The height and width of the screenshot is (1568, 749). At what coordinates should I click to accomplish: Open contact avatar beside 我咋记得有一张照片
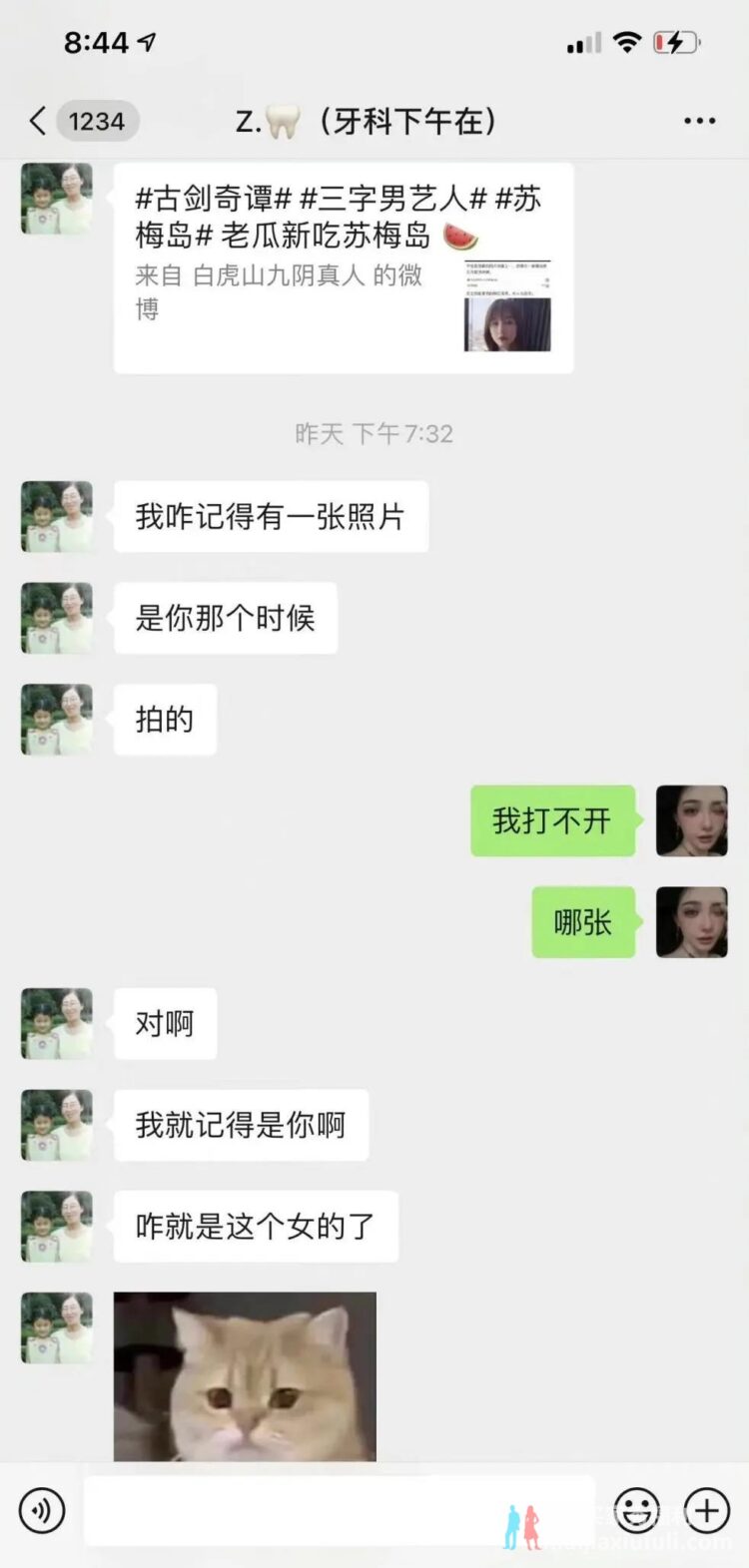click(x=57, y=516)
